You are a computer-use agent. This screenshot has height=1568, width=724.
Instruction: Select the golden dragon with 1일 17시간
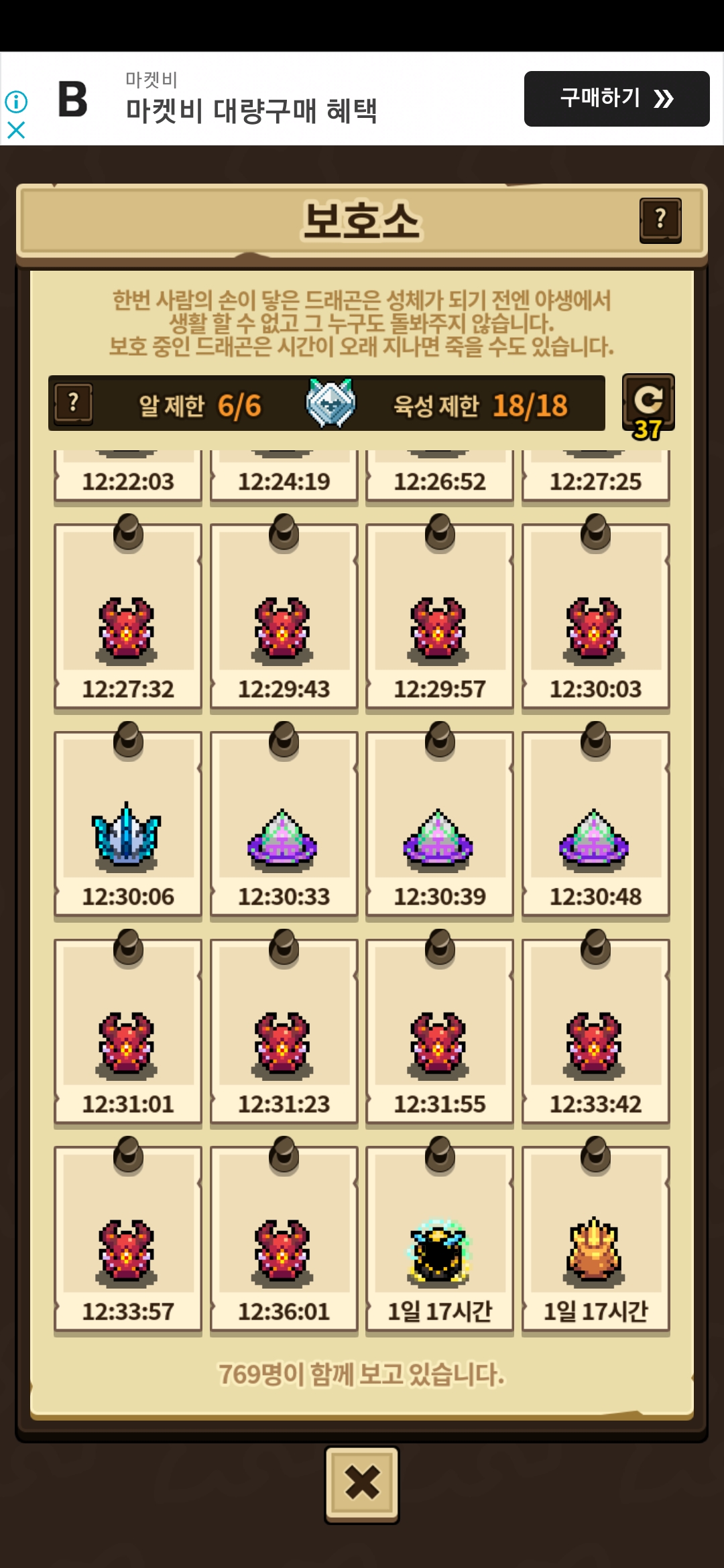click(x=595, y=1239)
